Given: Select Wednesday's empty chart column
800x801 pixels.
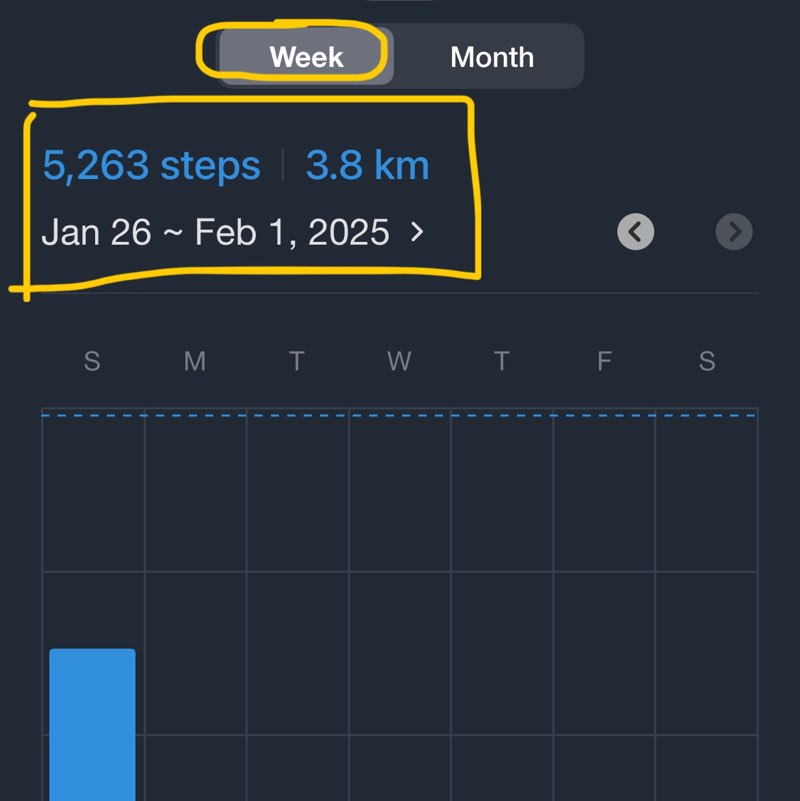Looking at the screenshot, I should click(399, 600).
